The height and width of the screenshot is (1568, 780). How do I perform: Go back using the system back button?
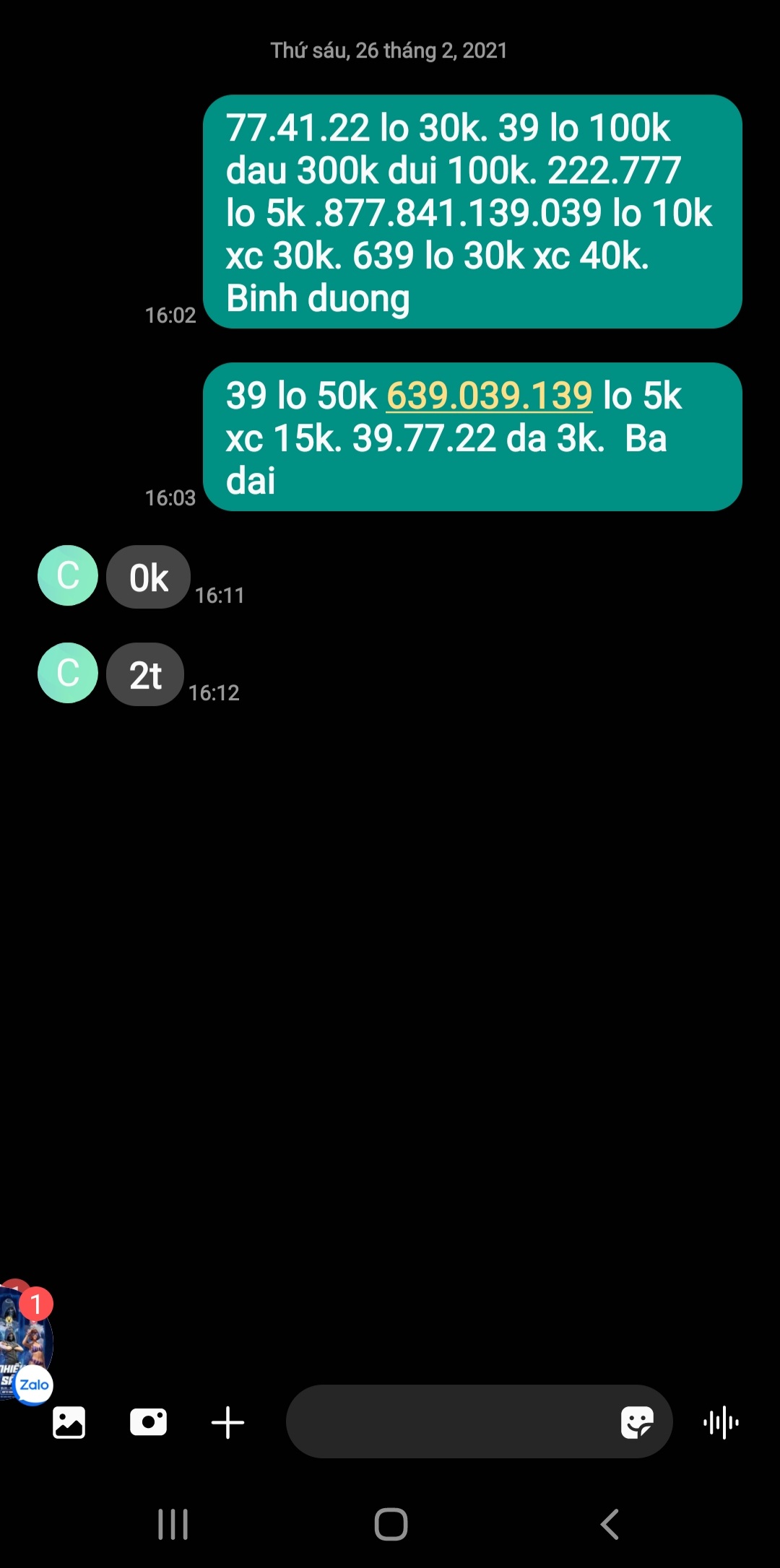(610, 1525)
